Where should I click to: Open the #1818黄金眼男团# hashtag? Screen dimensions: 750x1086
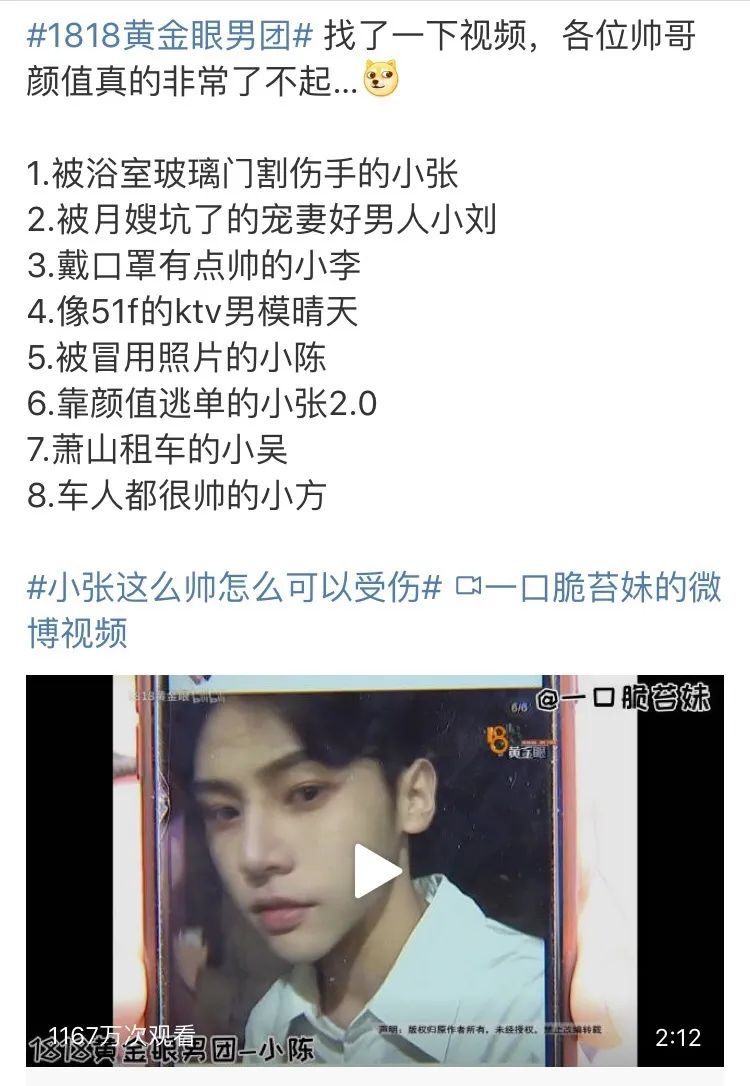pos(171,37)
